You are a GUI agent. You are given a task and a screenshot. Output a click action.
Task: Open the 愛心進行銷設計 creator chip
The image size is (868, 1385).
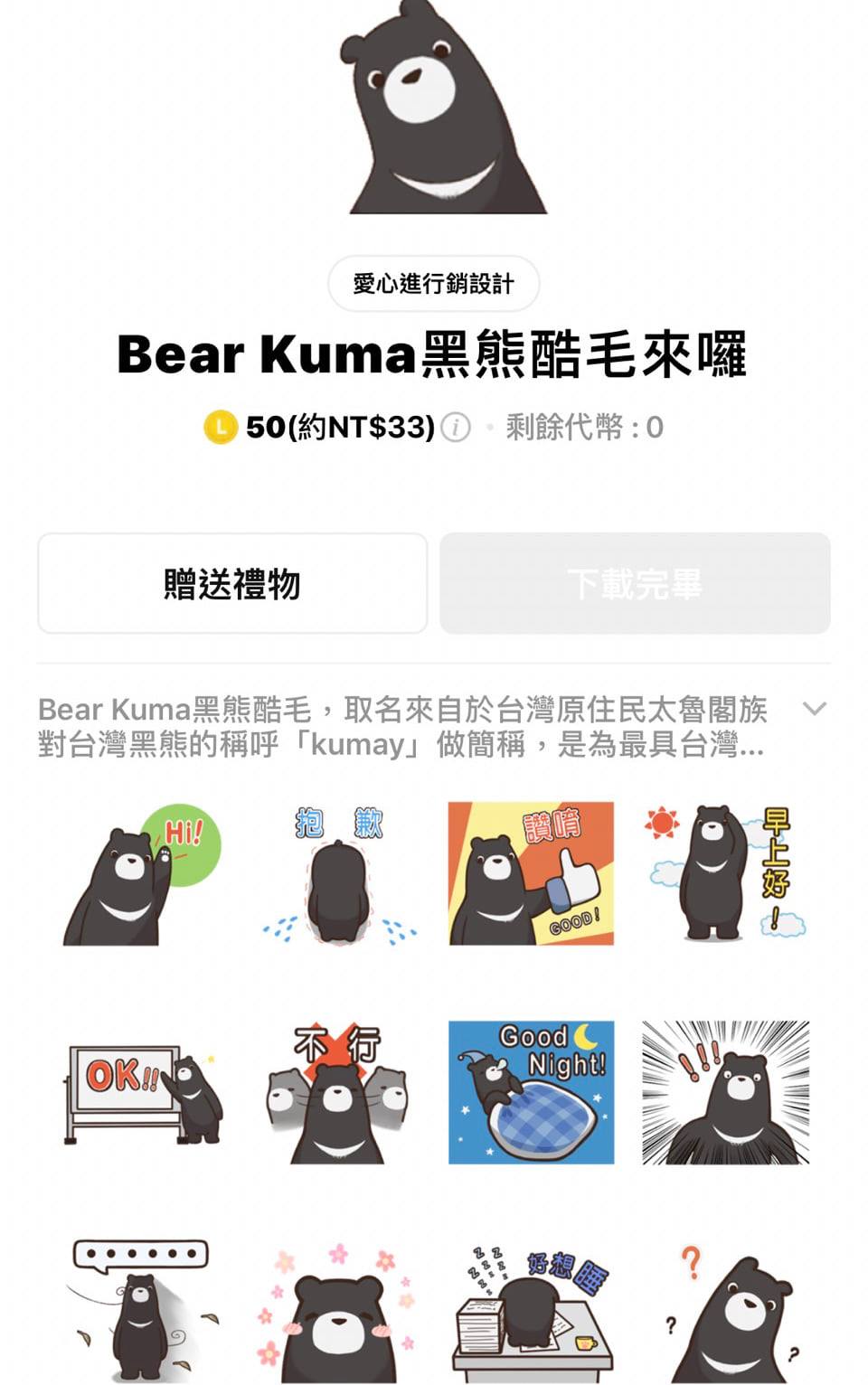(x=433, y=284)
